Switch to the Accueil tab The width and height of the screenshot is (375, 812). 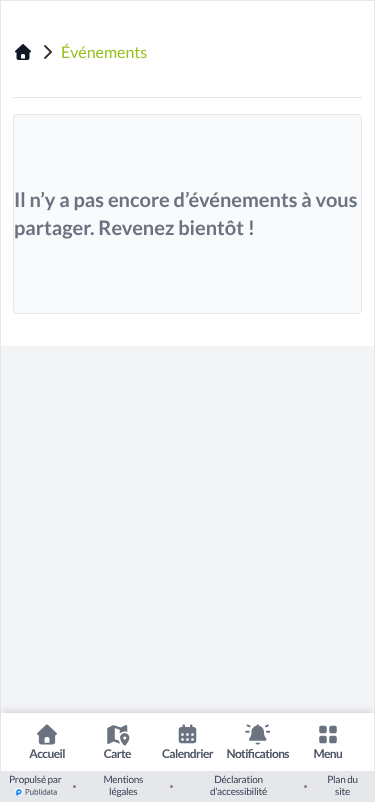(47, 742)
